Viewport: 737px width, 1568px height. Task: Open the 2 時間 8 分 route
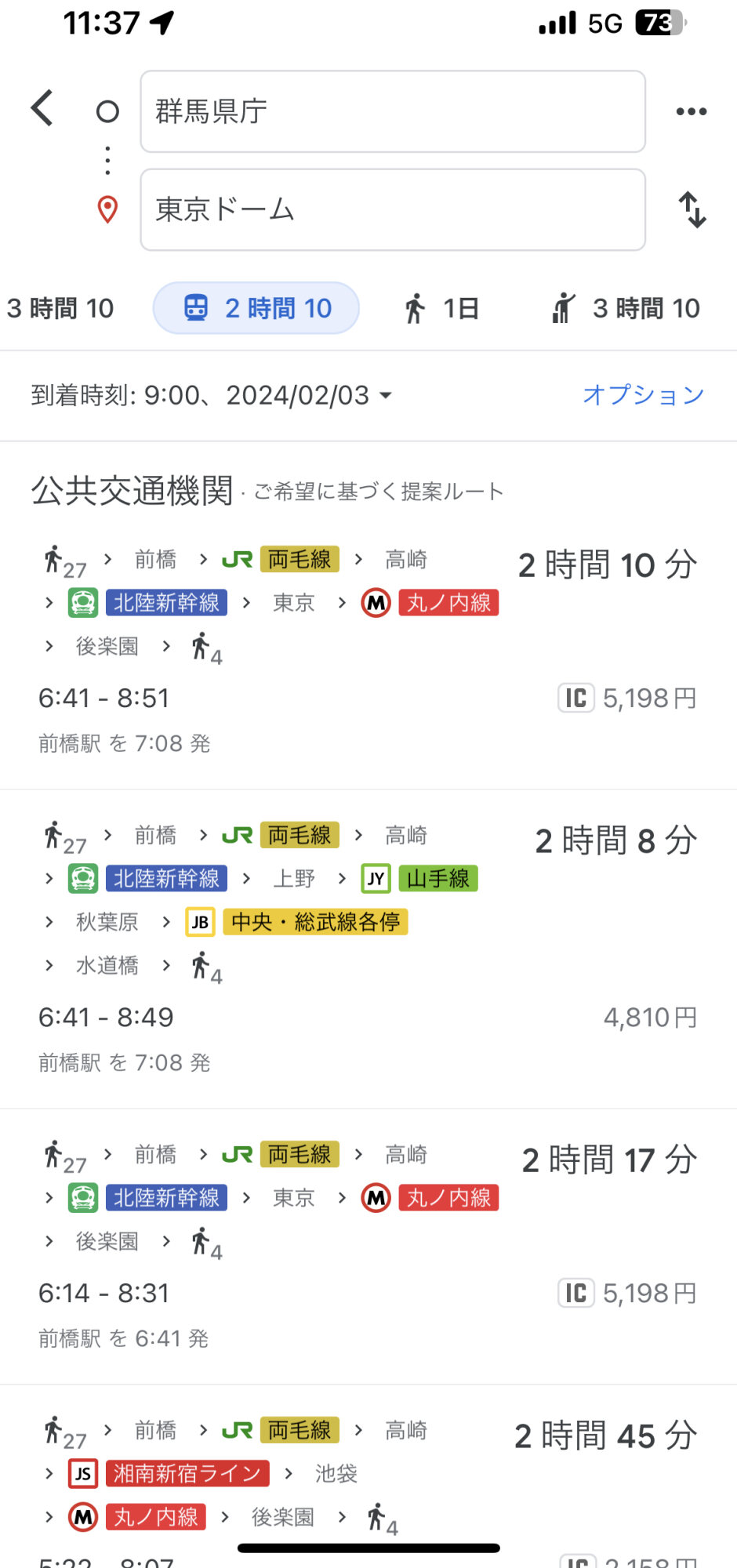pyautogui.click(x=368, y=949)
